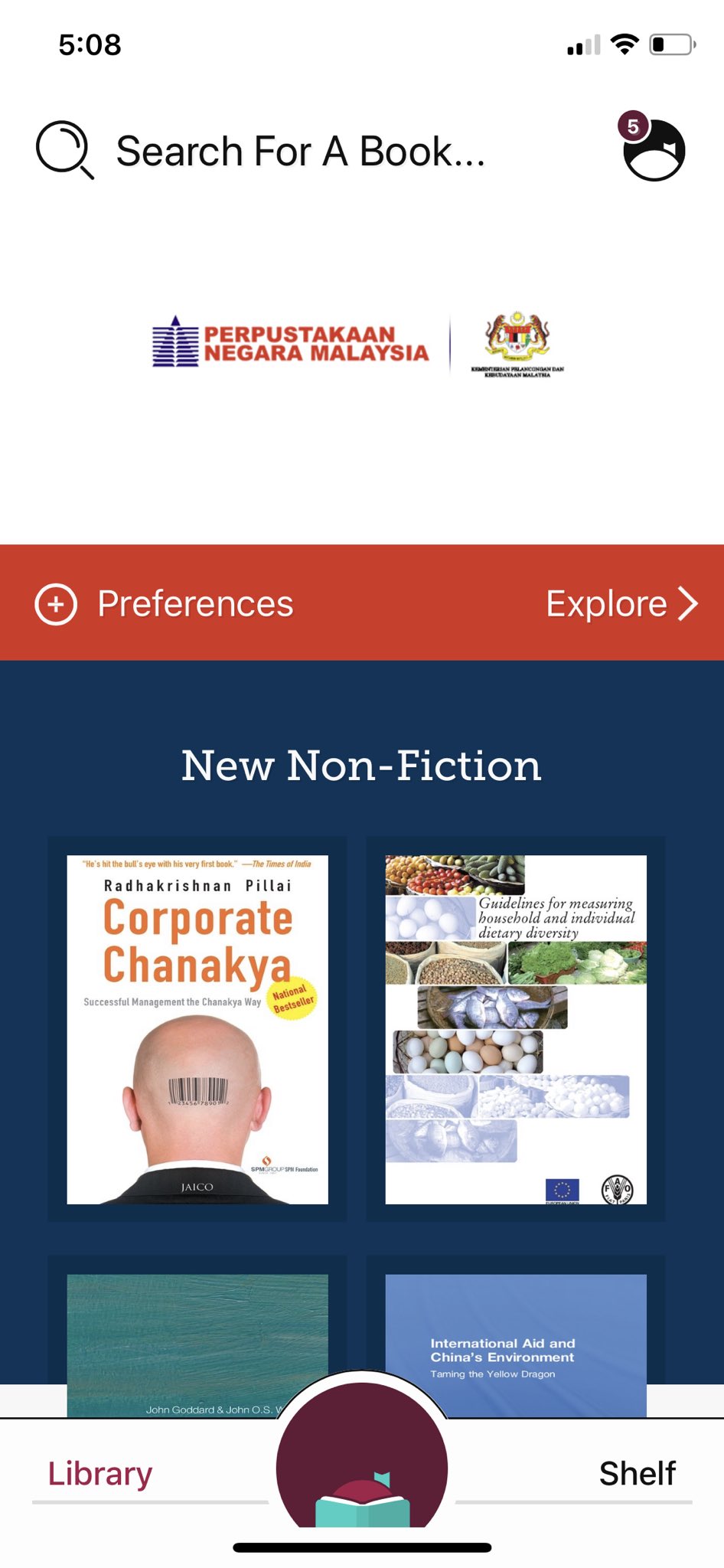
Task: Open the Libby menu with badge 5
Action: pyautogui.click(x=653, y=149)
